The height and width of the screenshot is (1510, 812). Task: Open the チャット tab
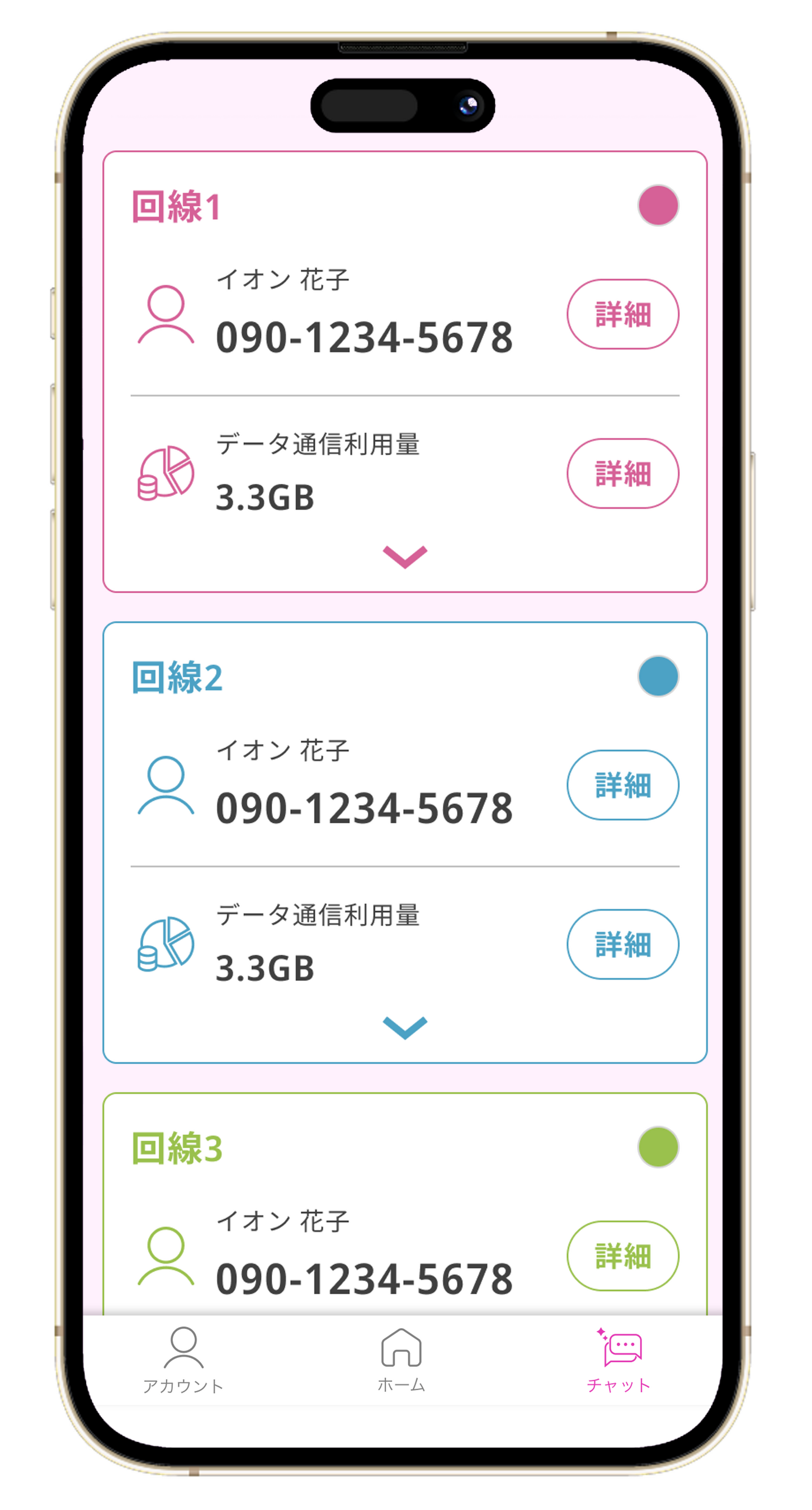pyautogui.click(x=620, y=1361)
